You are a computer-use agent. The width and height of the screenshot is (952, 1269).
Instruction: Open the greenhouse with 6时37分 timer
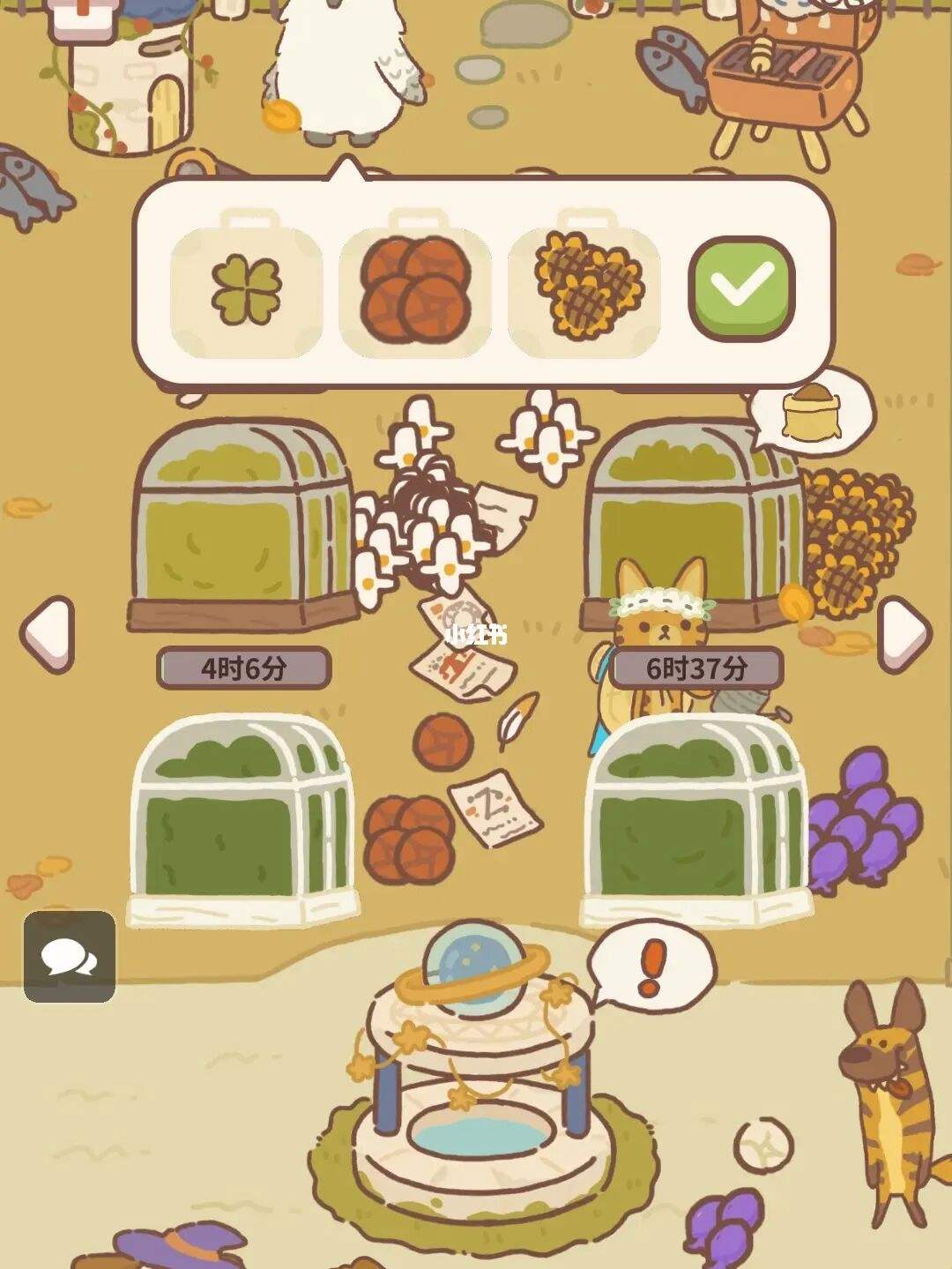coord(692,520)
